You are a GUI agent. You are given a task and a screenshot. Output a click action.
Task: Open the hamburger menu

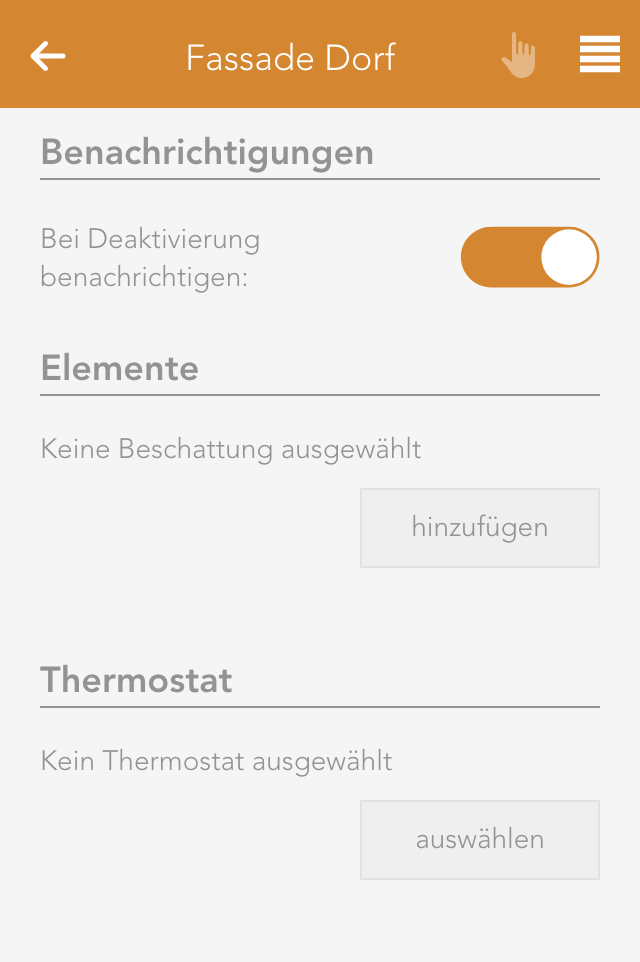[599, 56]
